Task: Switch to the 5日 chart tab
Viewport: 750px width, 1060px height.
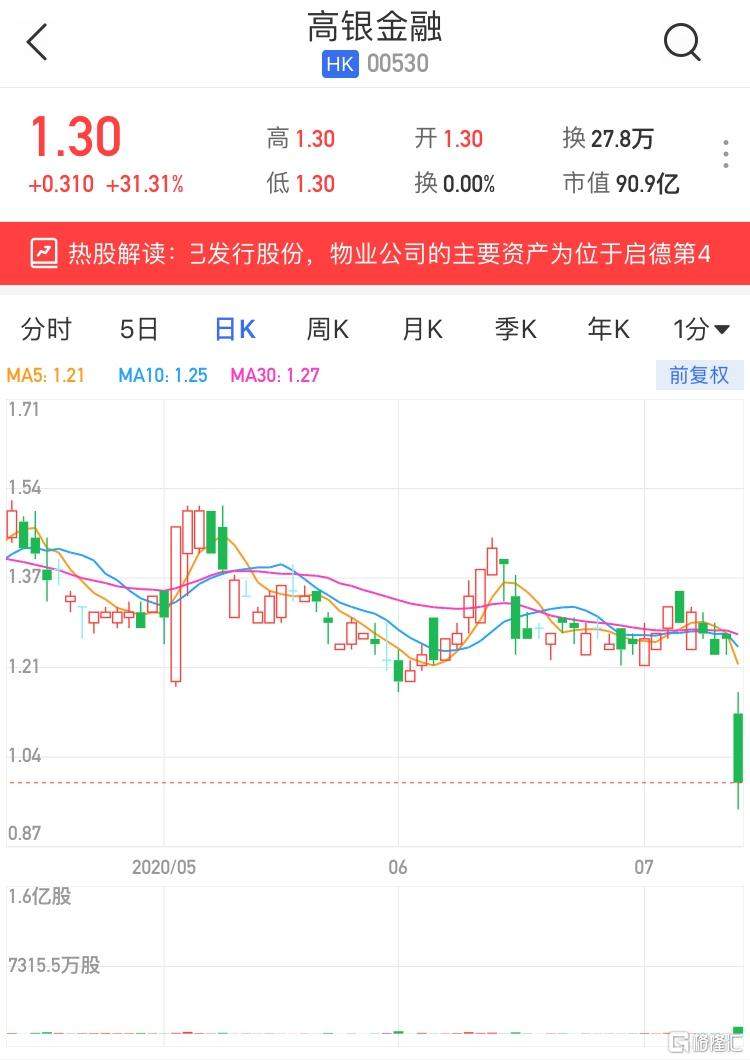Action: (139, 329)
